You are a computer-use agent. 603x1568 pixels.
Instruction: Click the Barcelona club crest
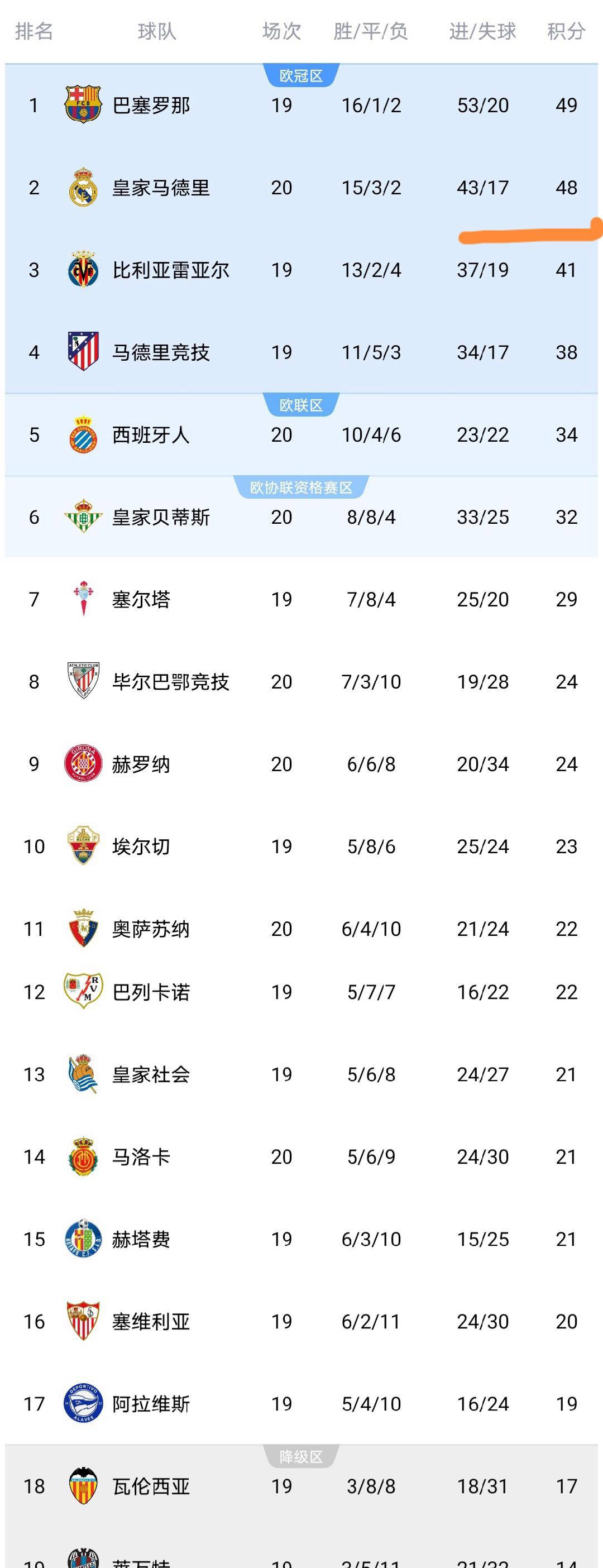pyautogui.click(x=84, y=104)
